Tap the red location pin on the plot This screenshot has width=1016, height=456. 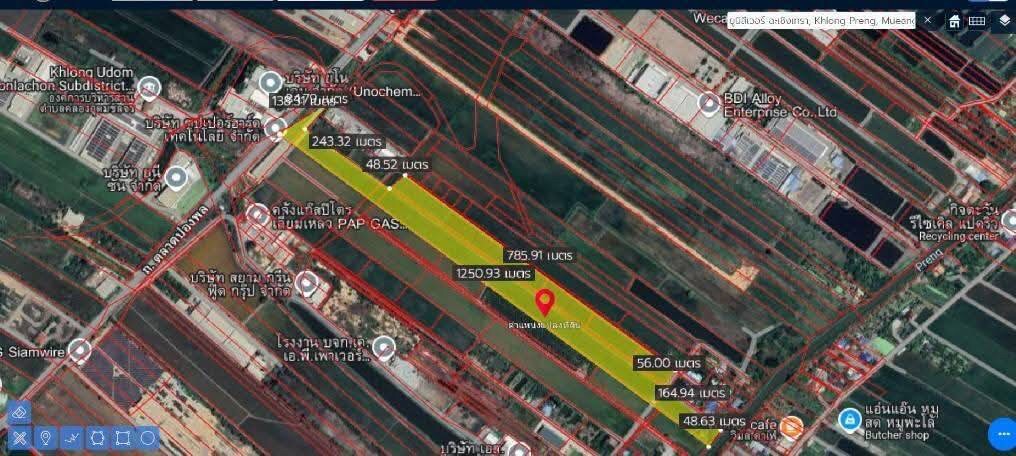pyautogui.click(x=545, y=302)
